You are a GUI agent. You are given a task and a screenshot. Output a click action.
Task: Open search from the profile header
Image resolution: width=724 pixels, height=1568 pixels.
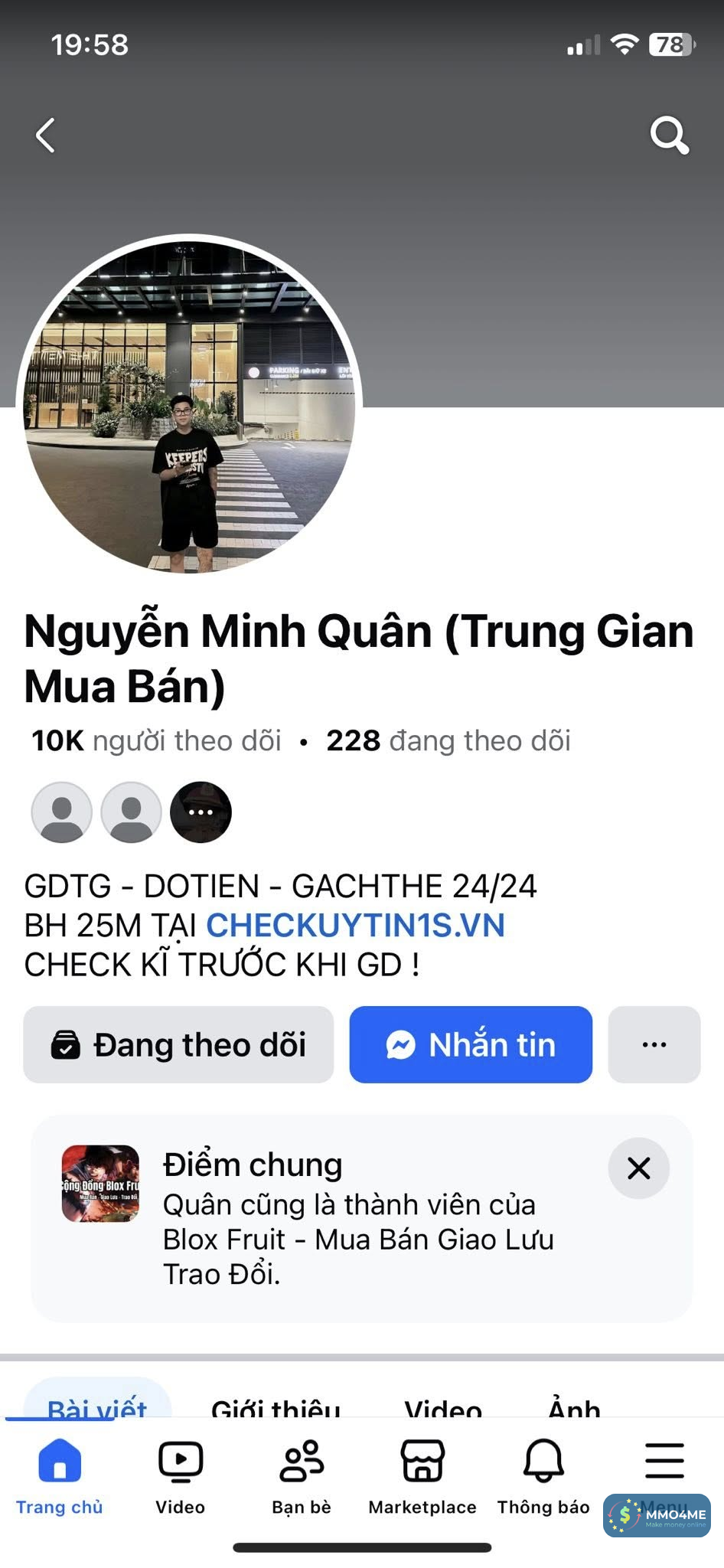point(669,136)
